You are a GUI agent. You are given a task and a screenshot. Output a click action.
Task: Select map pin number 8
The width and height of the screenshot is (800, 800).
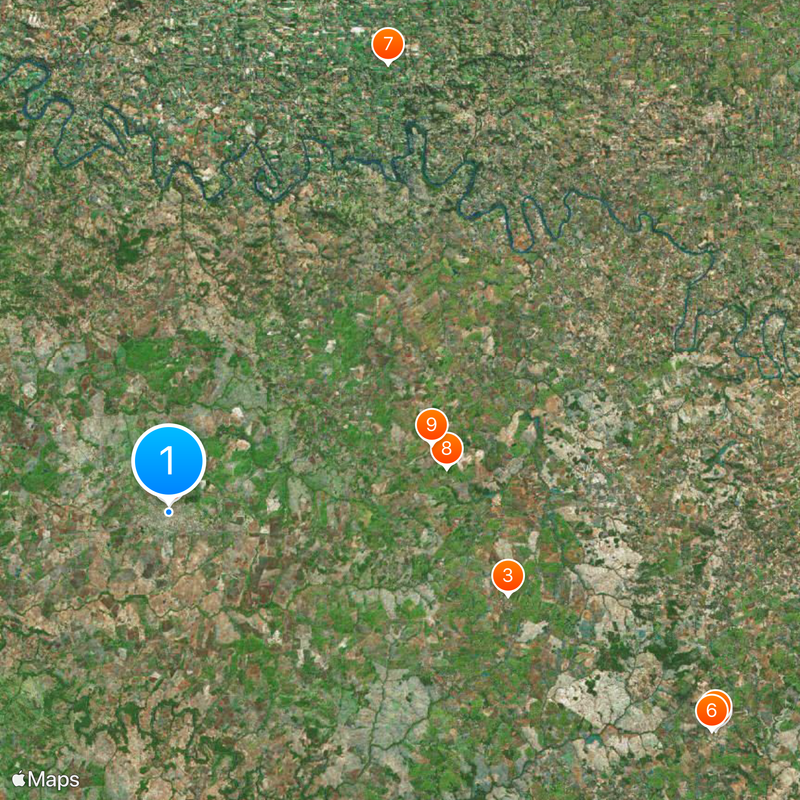[x=448, y=450]
